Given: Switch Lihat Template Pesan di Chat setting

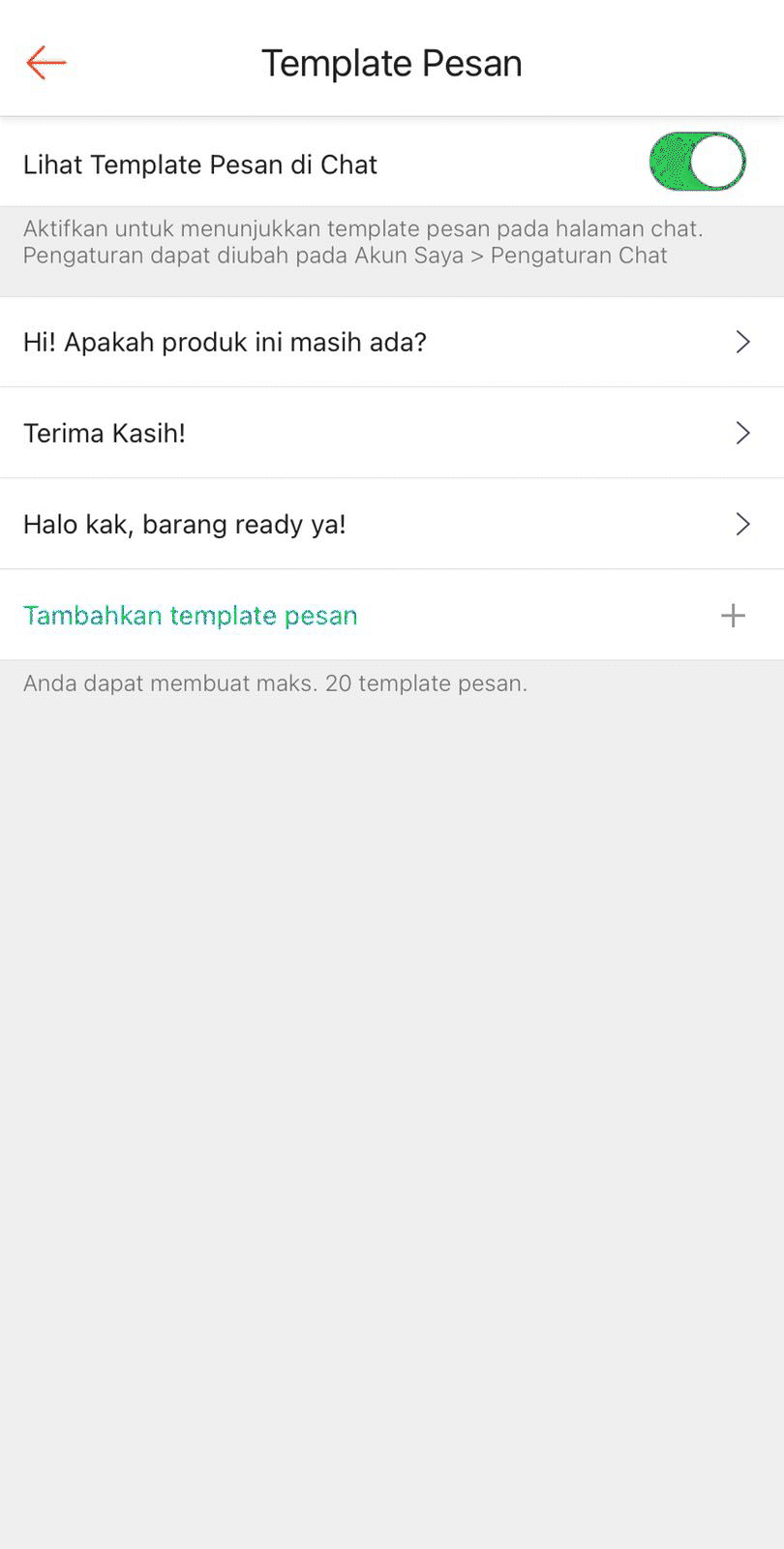Looking at the screenshot, I should [696, 162].
